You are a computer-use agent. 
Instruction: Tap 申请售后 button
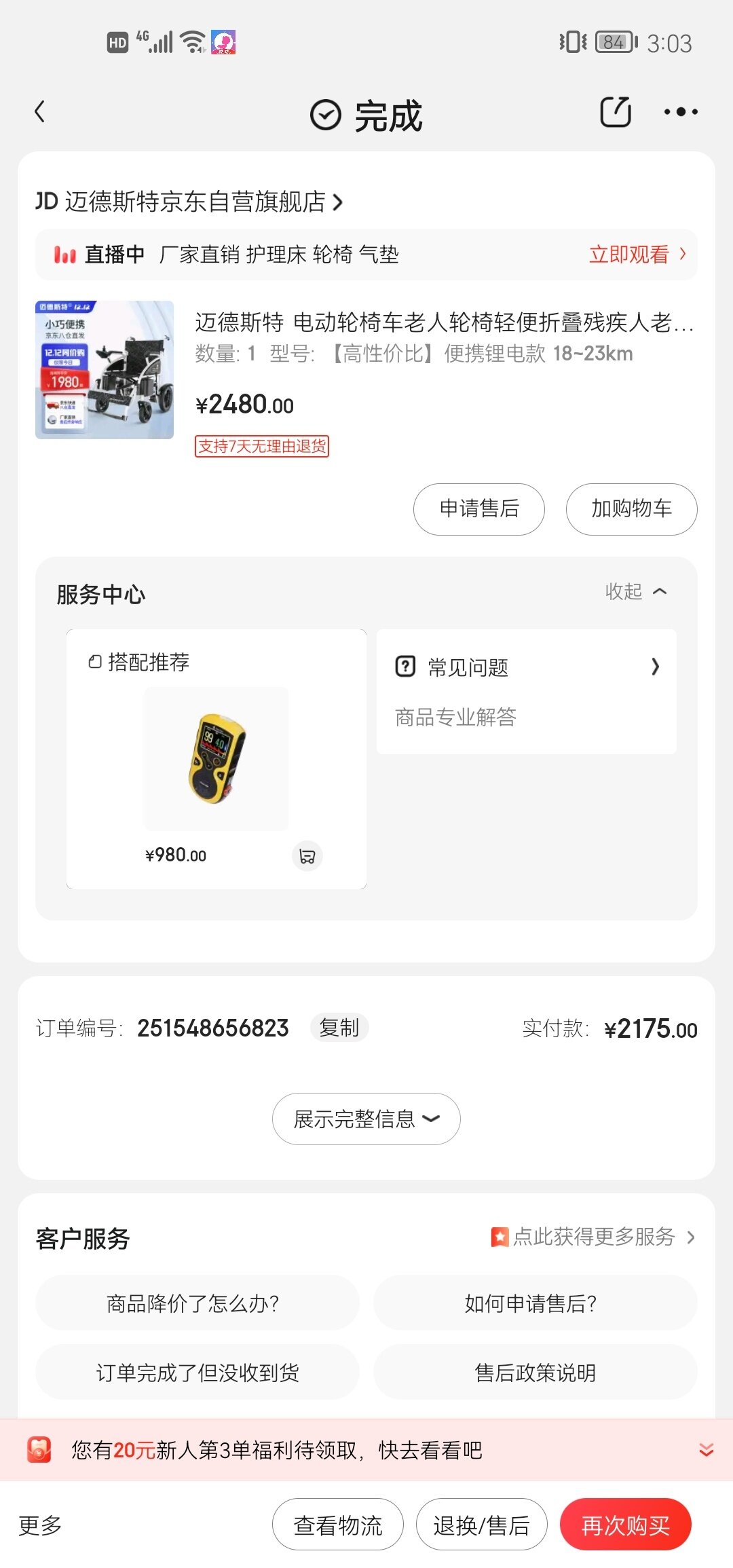coord(479,509)
